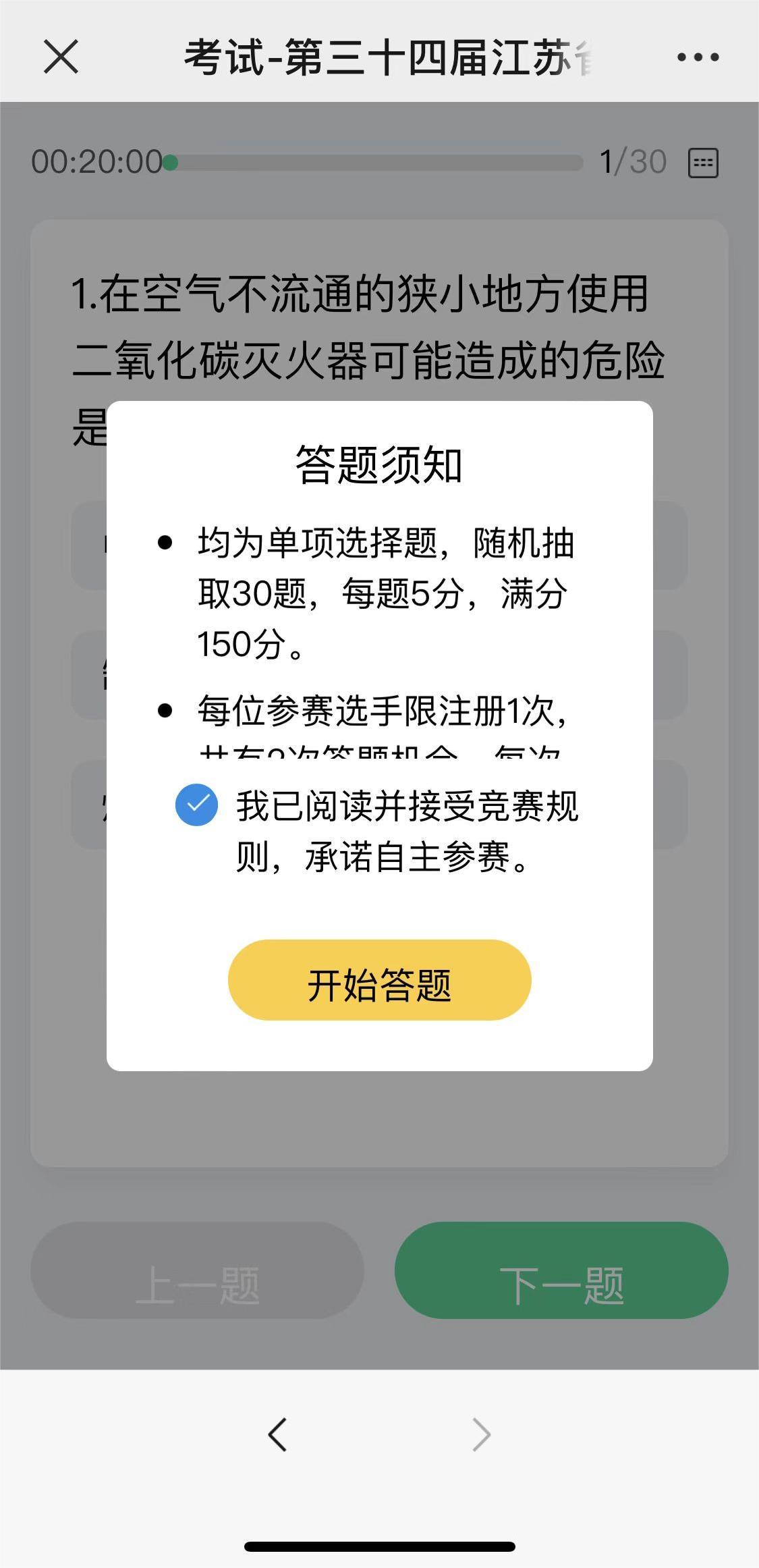Open the answer sheet icon beside 1/30
This screenshot has width=759, height=1568.
pos(703,163)
